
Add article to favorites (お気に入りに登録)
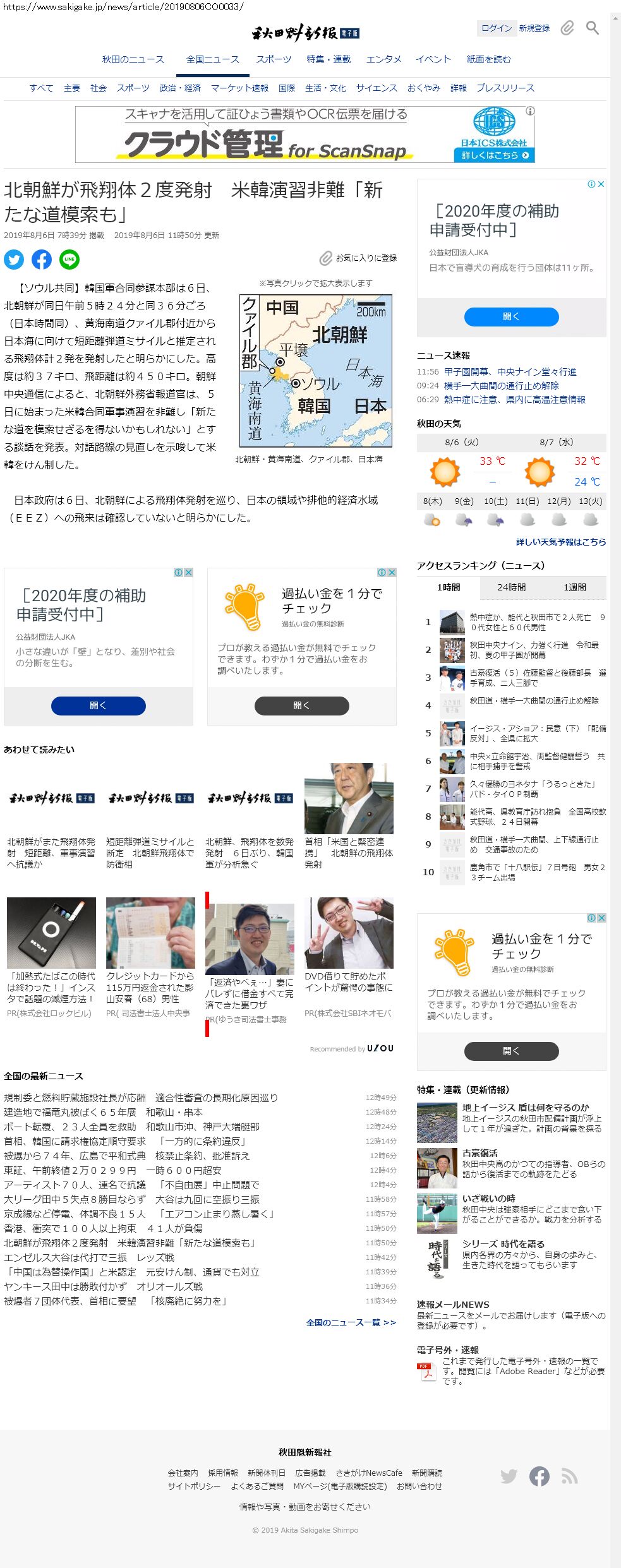point(358,258)
